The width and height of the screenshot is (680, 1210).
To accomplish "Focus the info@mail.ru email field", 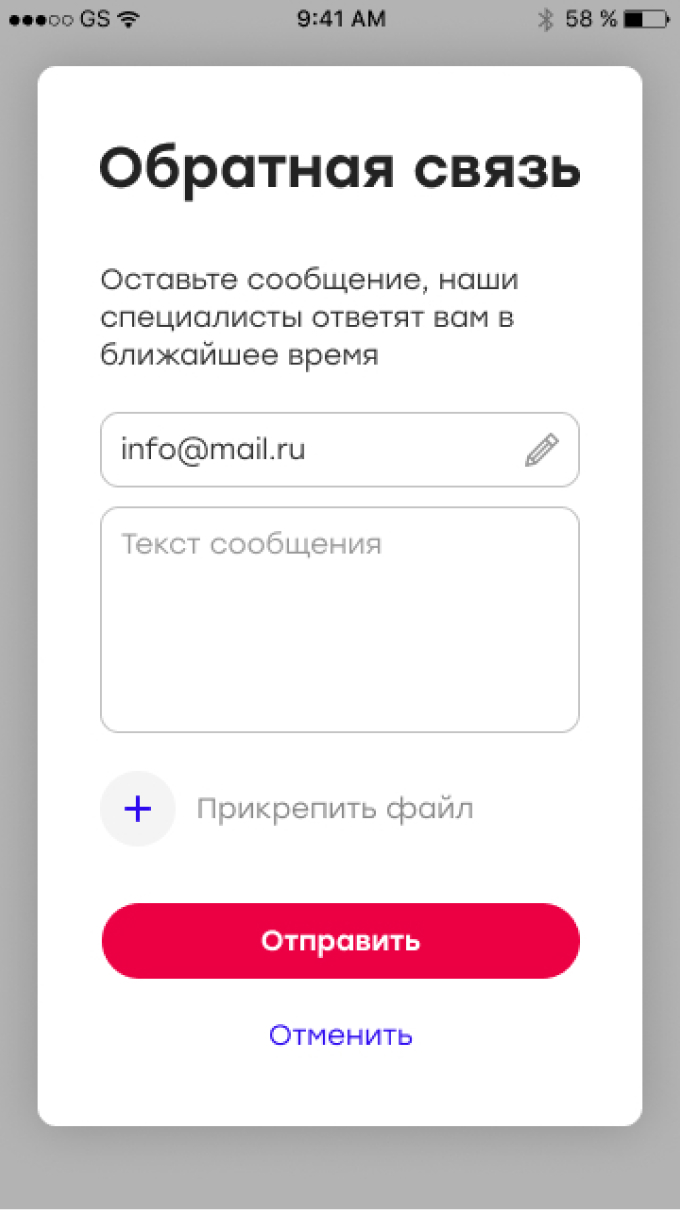I will 310,450.
